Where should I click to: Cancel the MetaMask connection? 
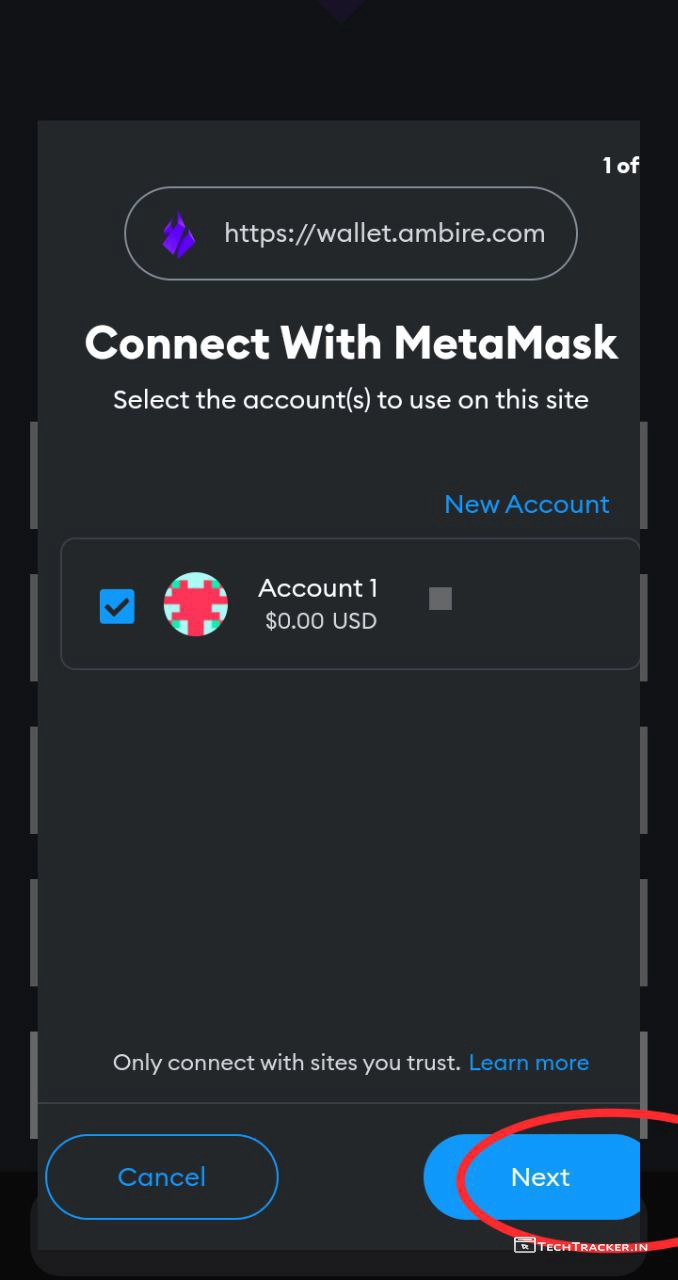pyautogui.click(x=162, y=1177)
